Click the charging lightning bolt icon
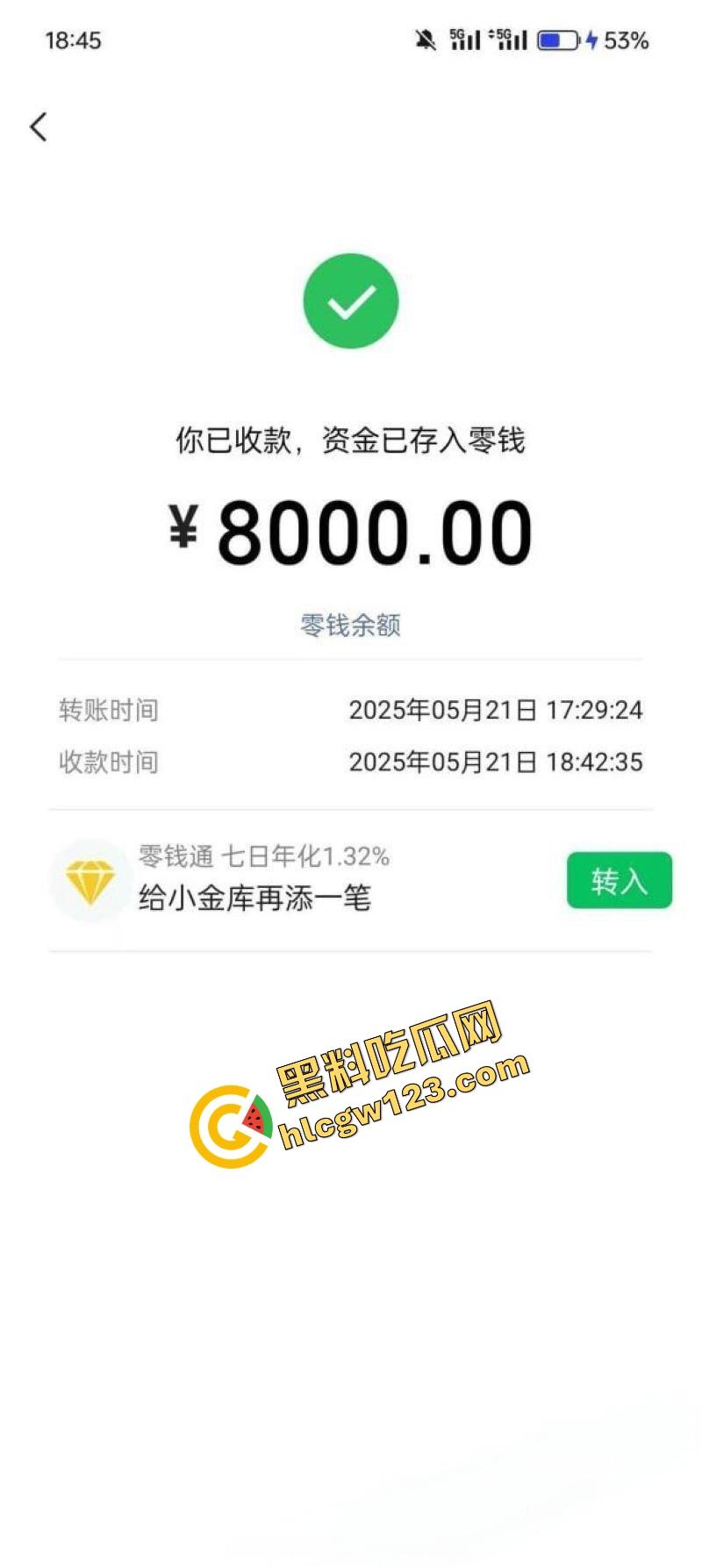 (x=592, y=39)
